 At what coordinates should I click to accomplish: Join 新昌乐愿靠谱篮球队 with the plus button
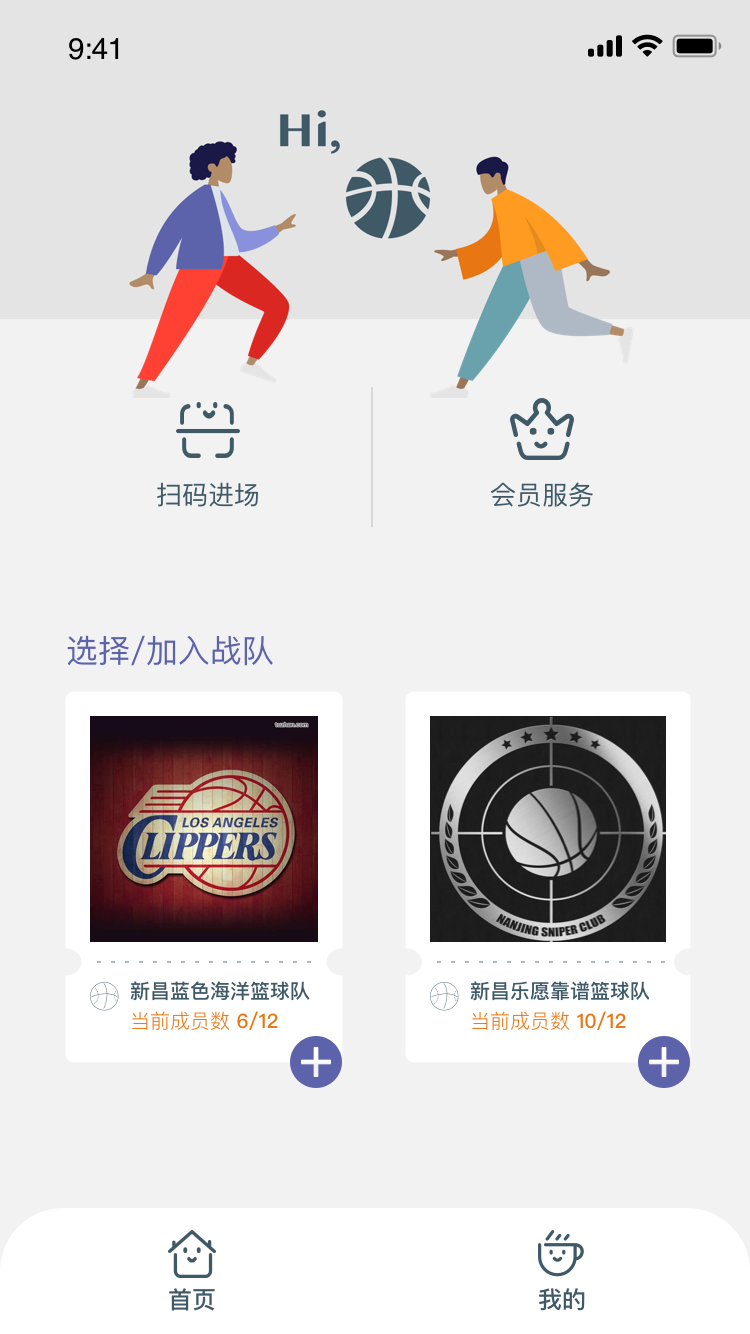pos(664,1062)
